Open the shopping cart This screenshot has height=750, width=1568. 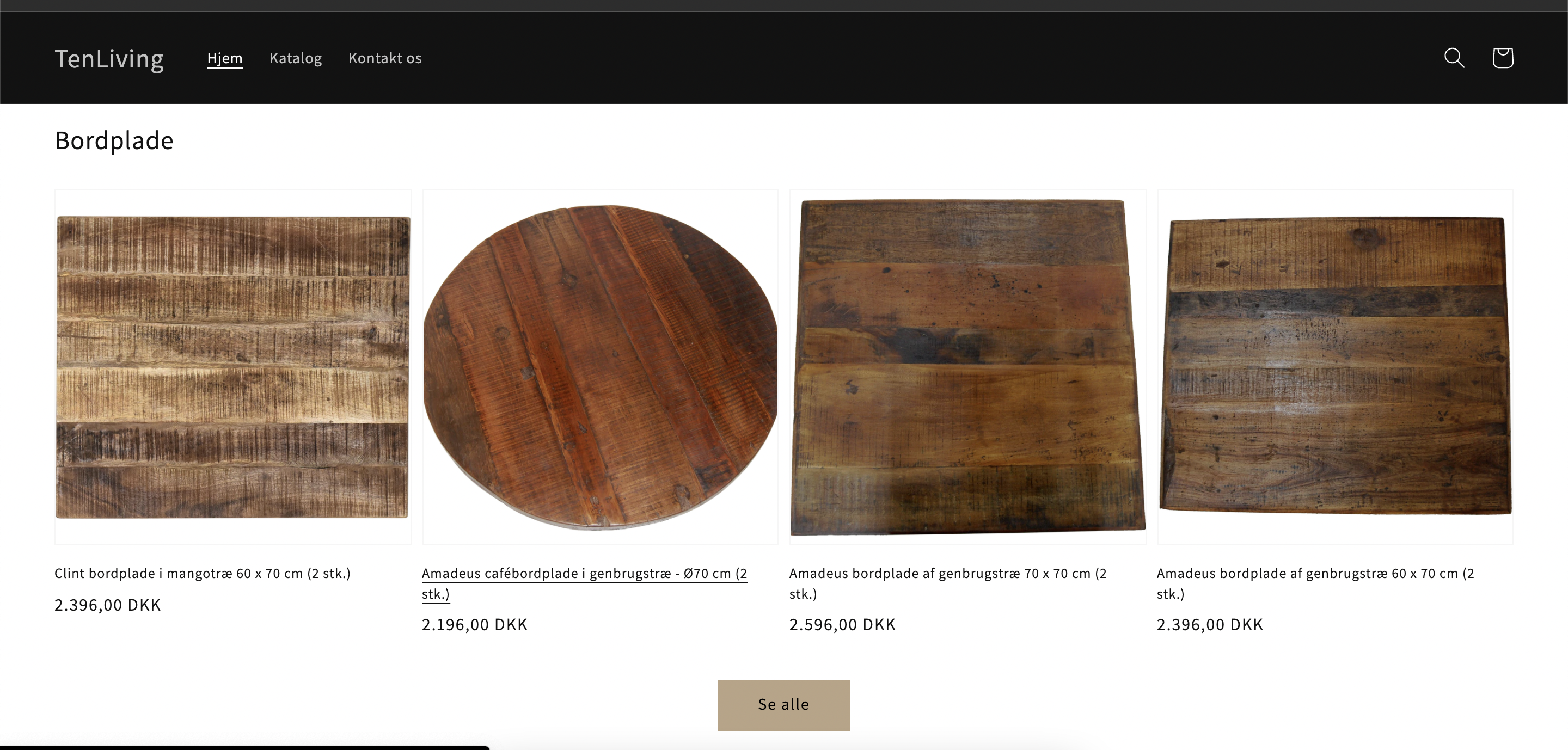coord(1502,58)
